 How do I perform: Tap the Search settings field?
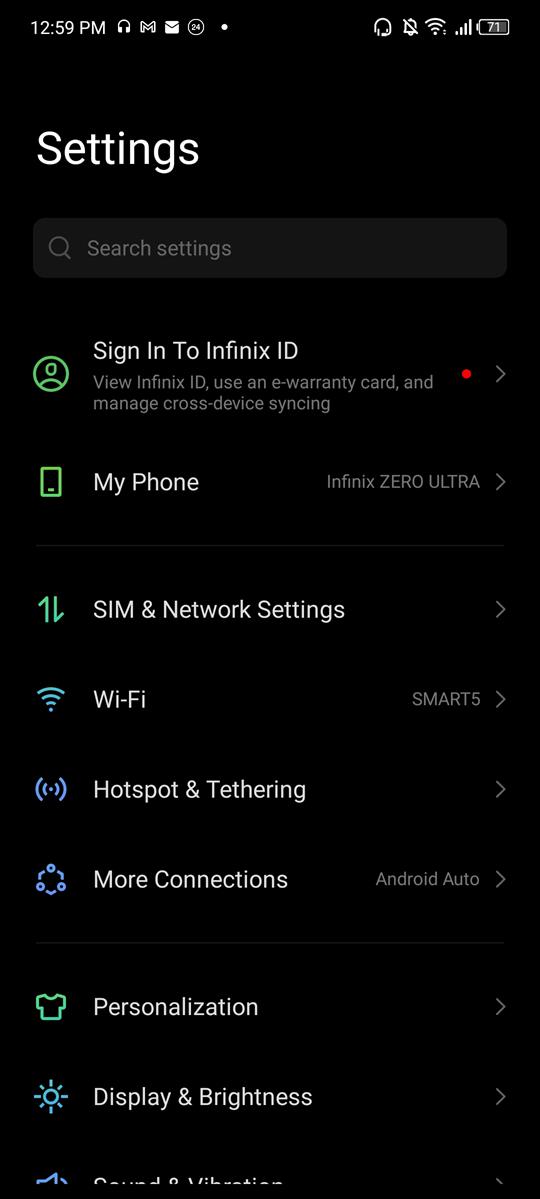(x=270, y=248)
